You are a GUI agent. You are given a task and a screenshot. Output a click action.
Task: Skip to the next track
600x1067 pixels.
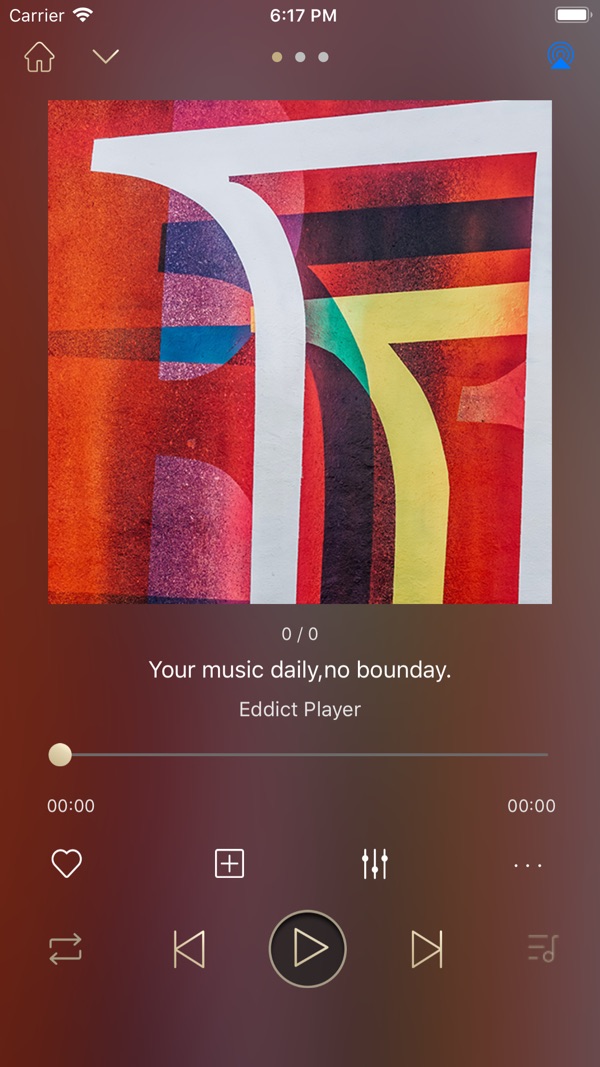coord(427,949)
